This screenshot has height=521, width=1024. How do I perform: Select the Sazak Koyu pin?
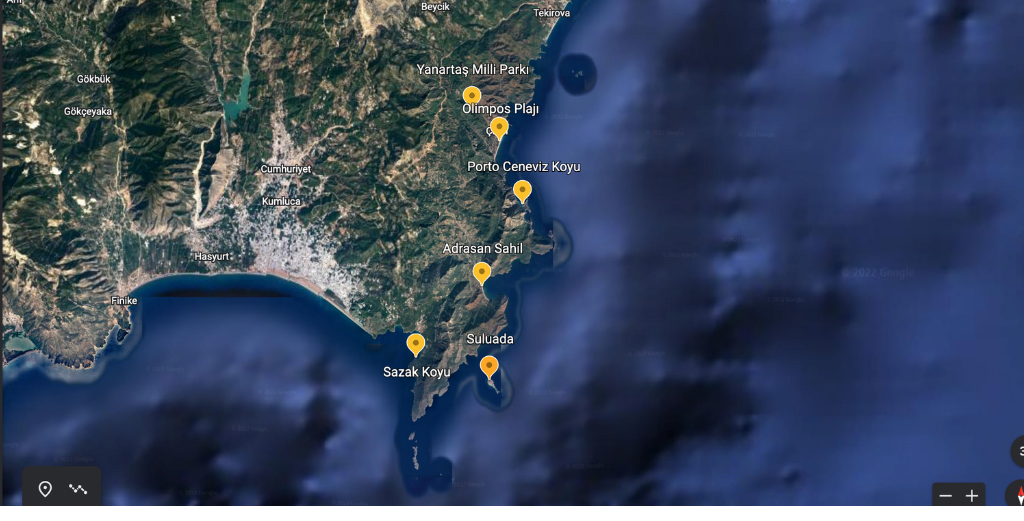pos(416,344)
